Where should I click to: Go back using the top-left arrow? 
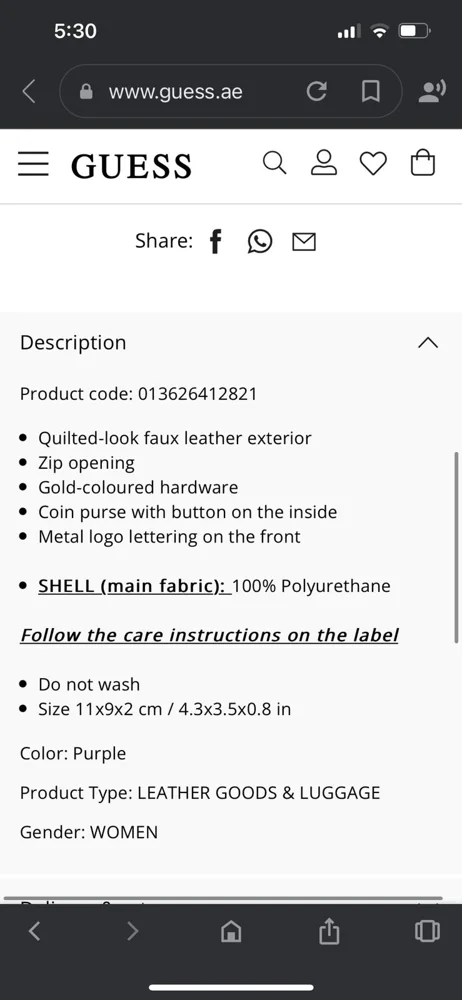(x=29, y=92)
